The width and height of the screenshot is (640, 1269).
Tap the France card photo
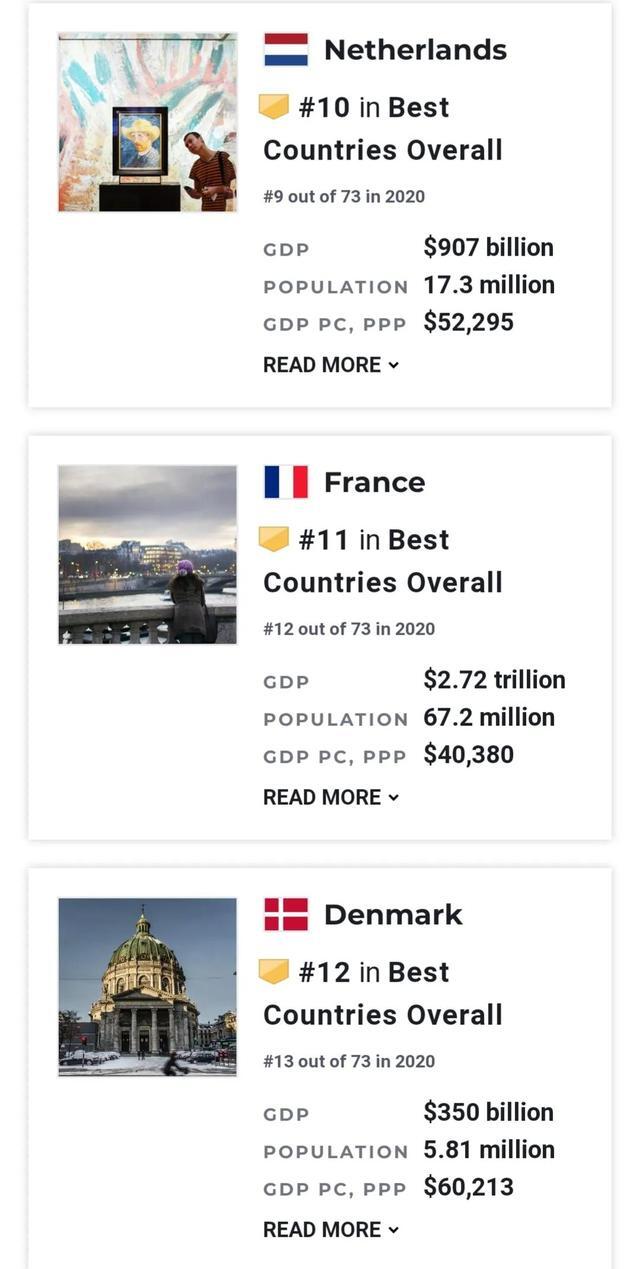click(x=148, y=554)
